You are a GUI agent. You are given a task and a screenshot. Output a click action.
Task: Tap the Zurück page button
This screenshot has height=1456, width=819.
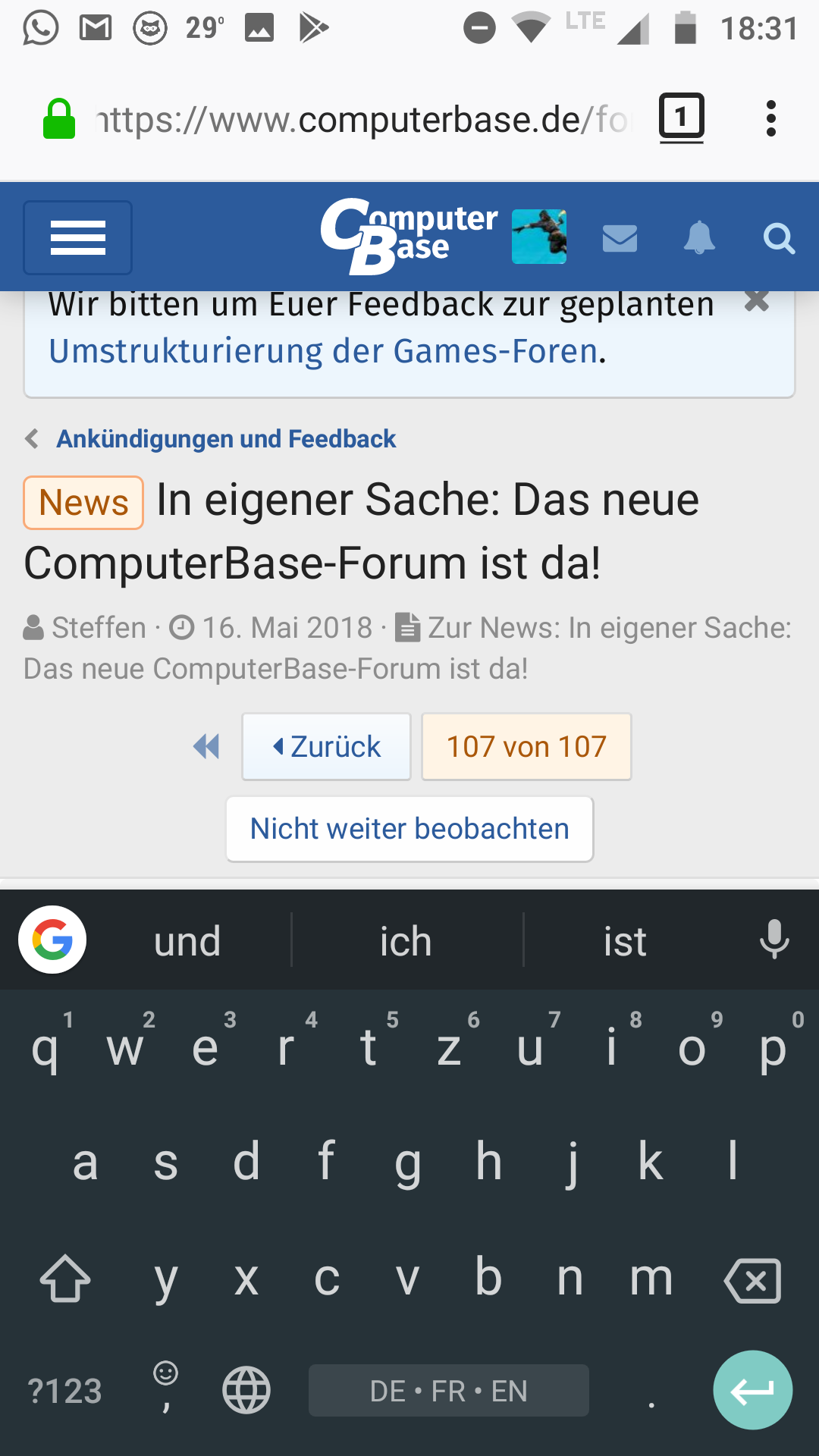tap(326, 747)
